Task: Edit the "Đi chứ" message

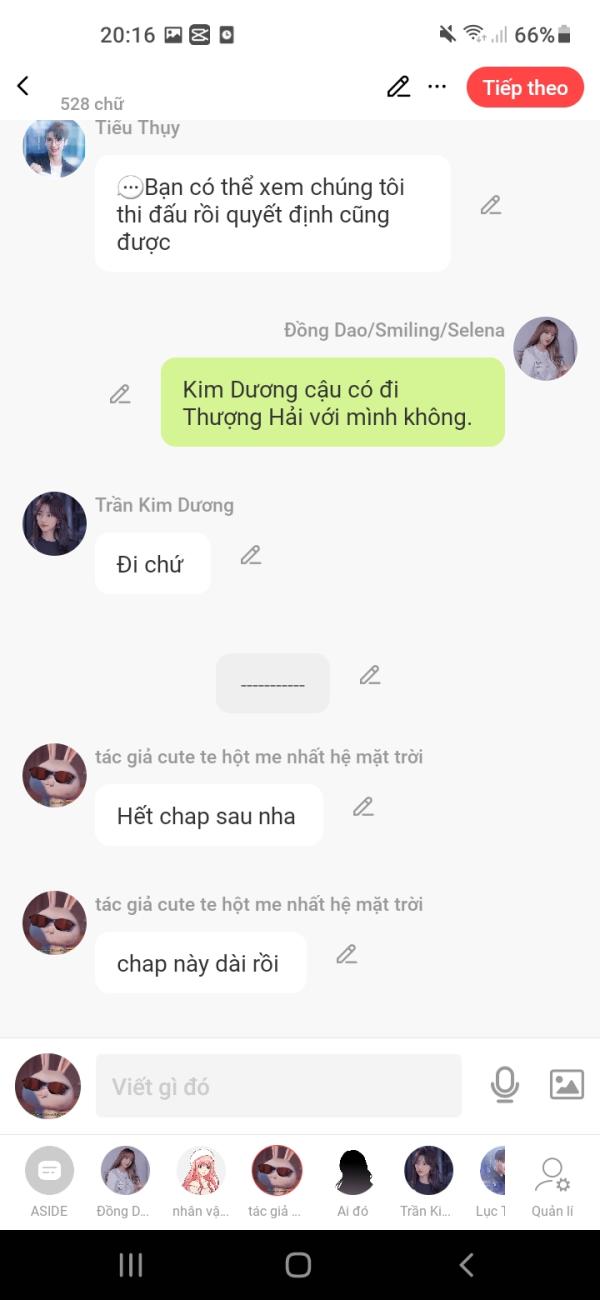Action: point(250,555)
